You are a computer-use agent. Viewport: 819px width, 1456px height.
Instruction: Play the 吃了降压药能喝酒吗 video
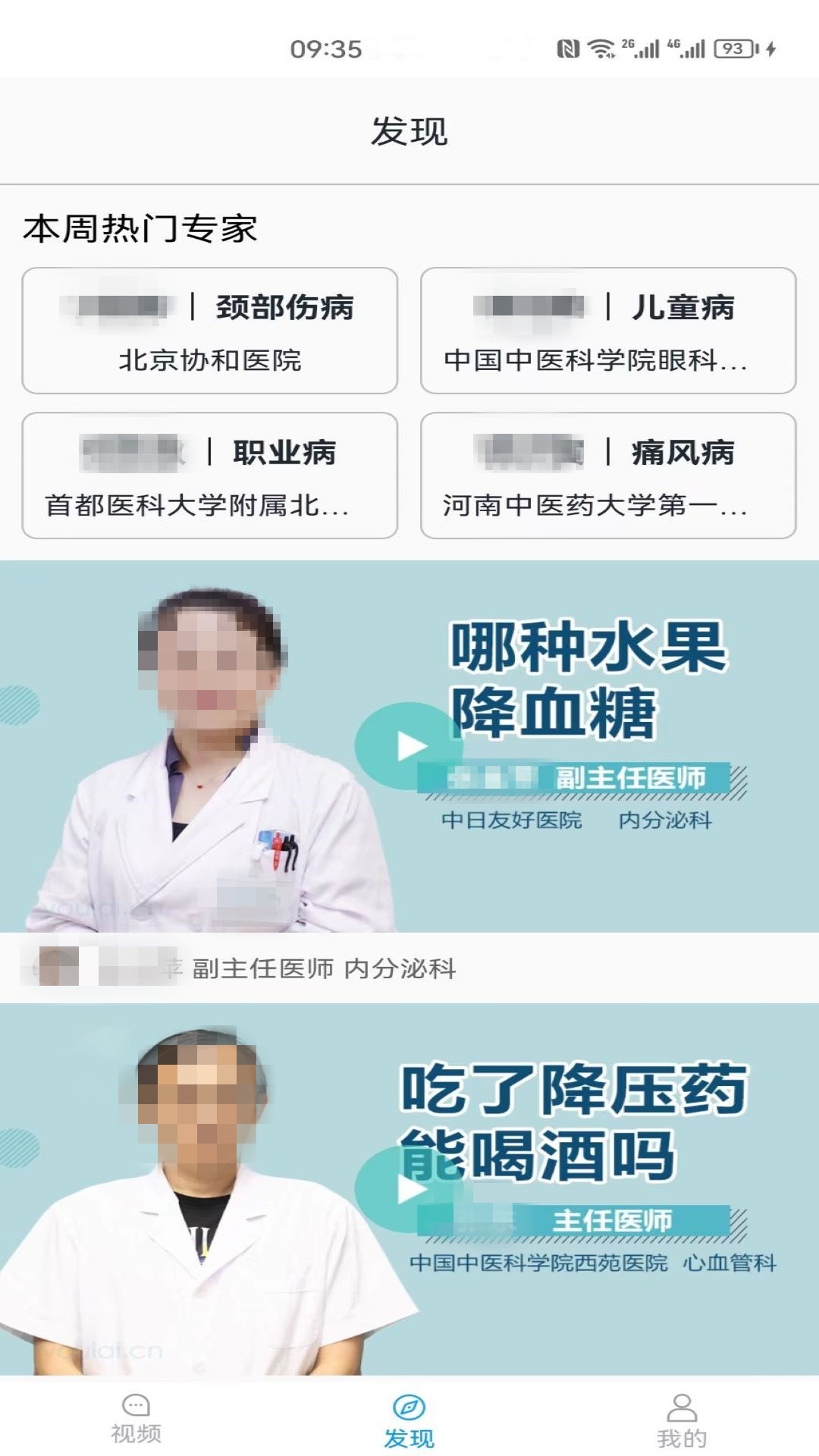point(409,1189)
